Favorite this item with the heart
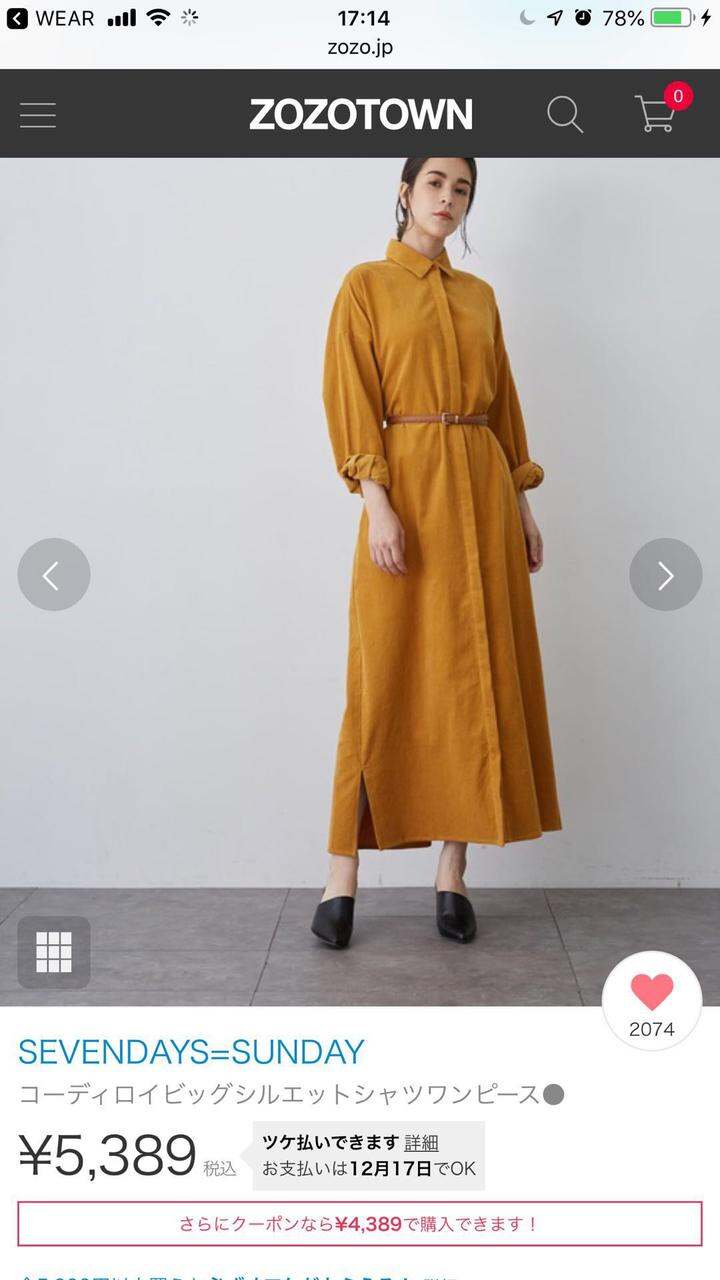The height and width of the screenshot is (1280, 720). pos(652,1001)
